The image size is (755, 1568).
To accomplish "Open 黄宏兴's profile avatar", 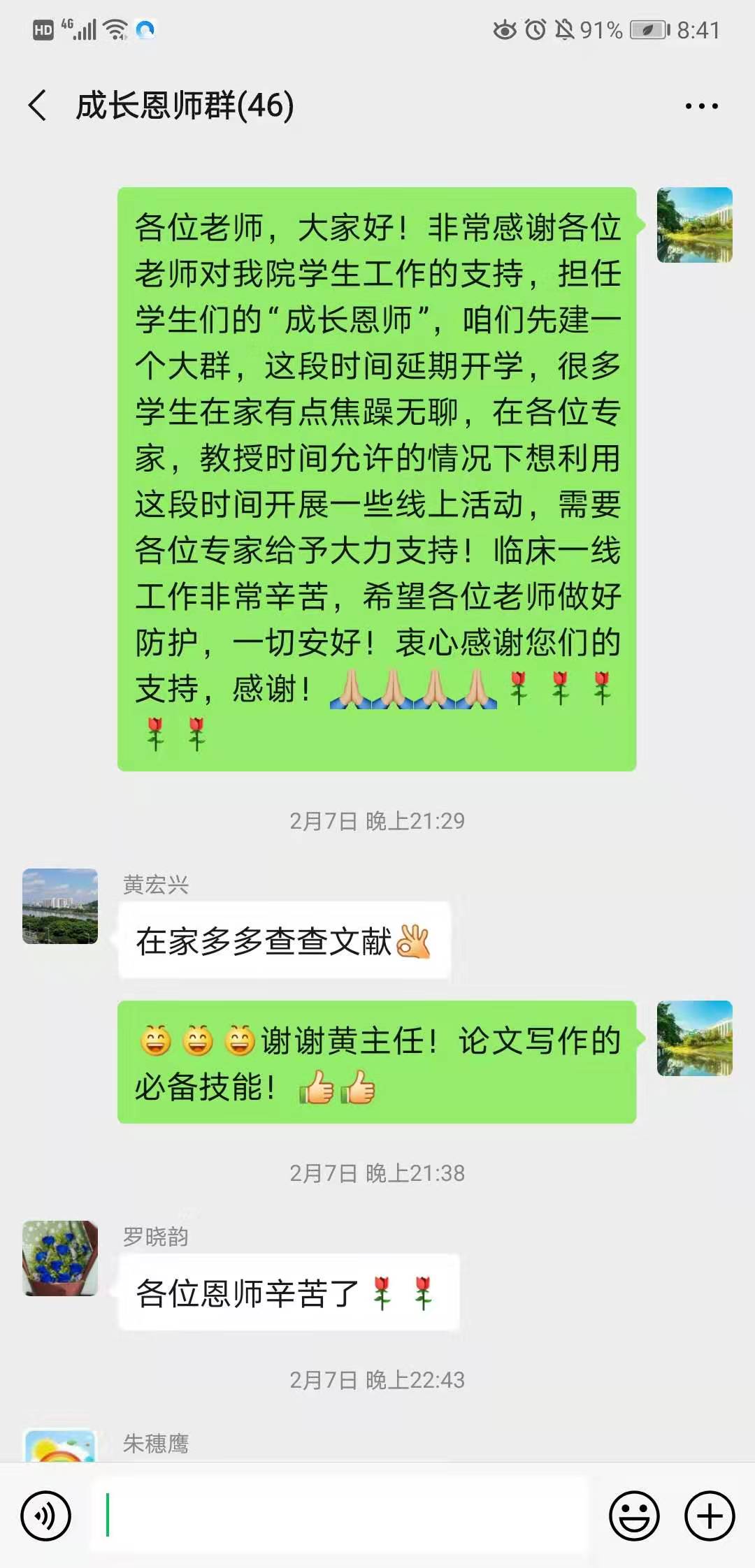I will pos(60,906).
